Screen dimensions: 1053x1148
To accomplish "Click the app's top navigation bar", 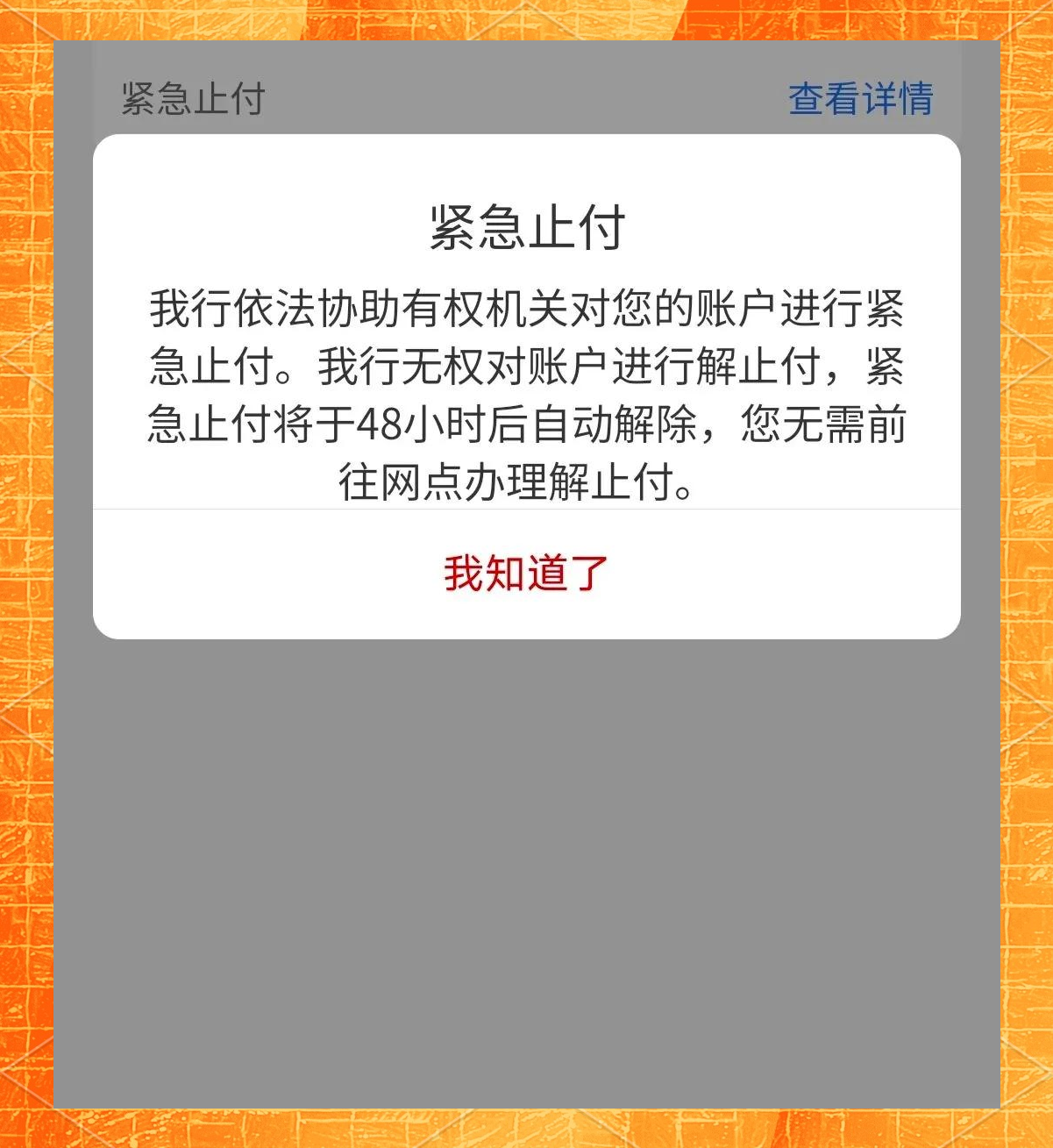I will click(526, 96).
